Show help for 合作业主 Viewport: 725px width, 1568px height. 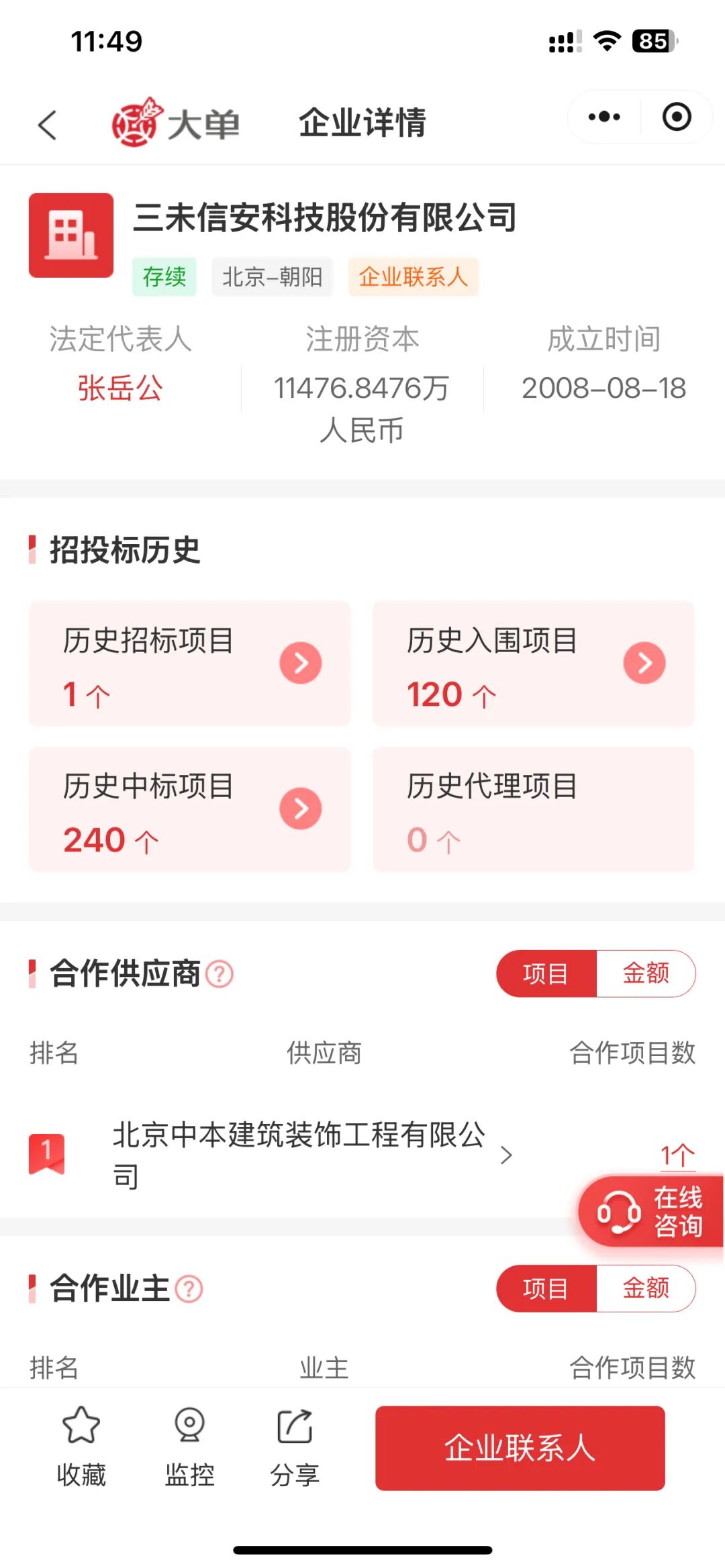click(x=189, y=1289)
